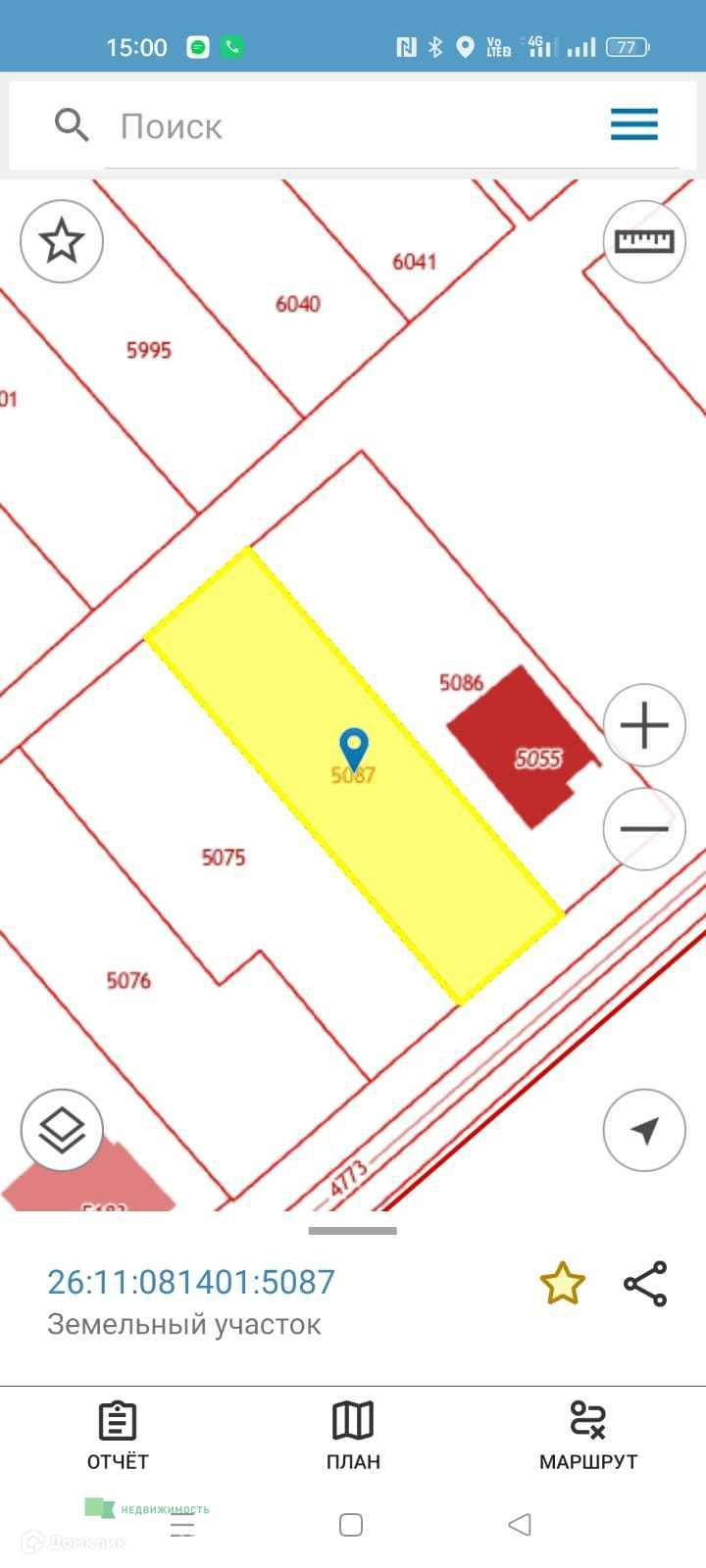Go to home via system home button

pyautogui.click(x=351, y=1524)
